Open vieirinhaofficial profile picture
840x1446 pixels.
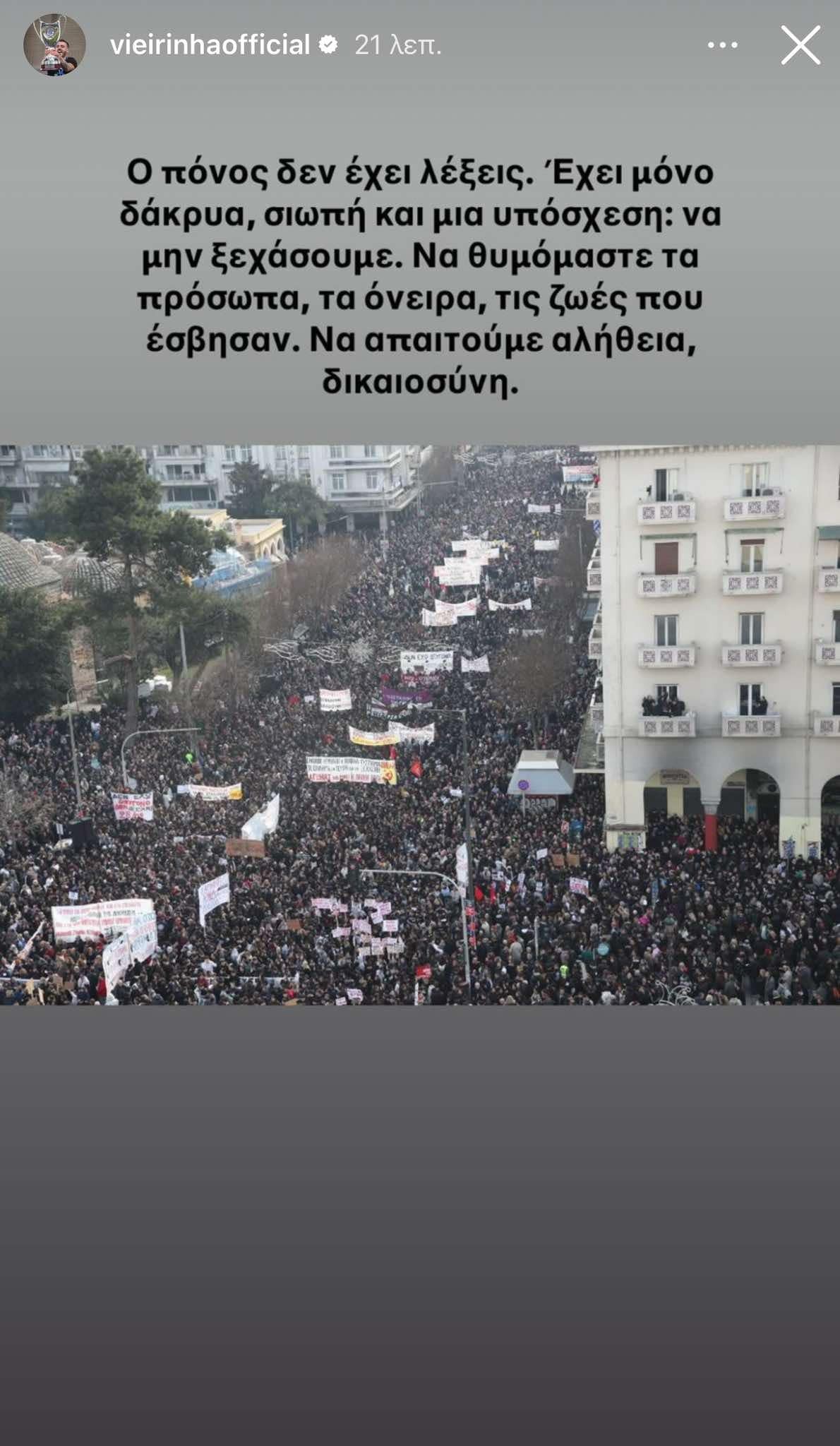tap(54, 45)
